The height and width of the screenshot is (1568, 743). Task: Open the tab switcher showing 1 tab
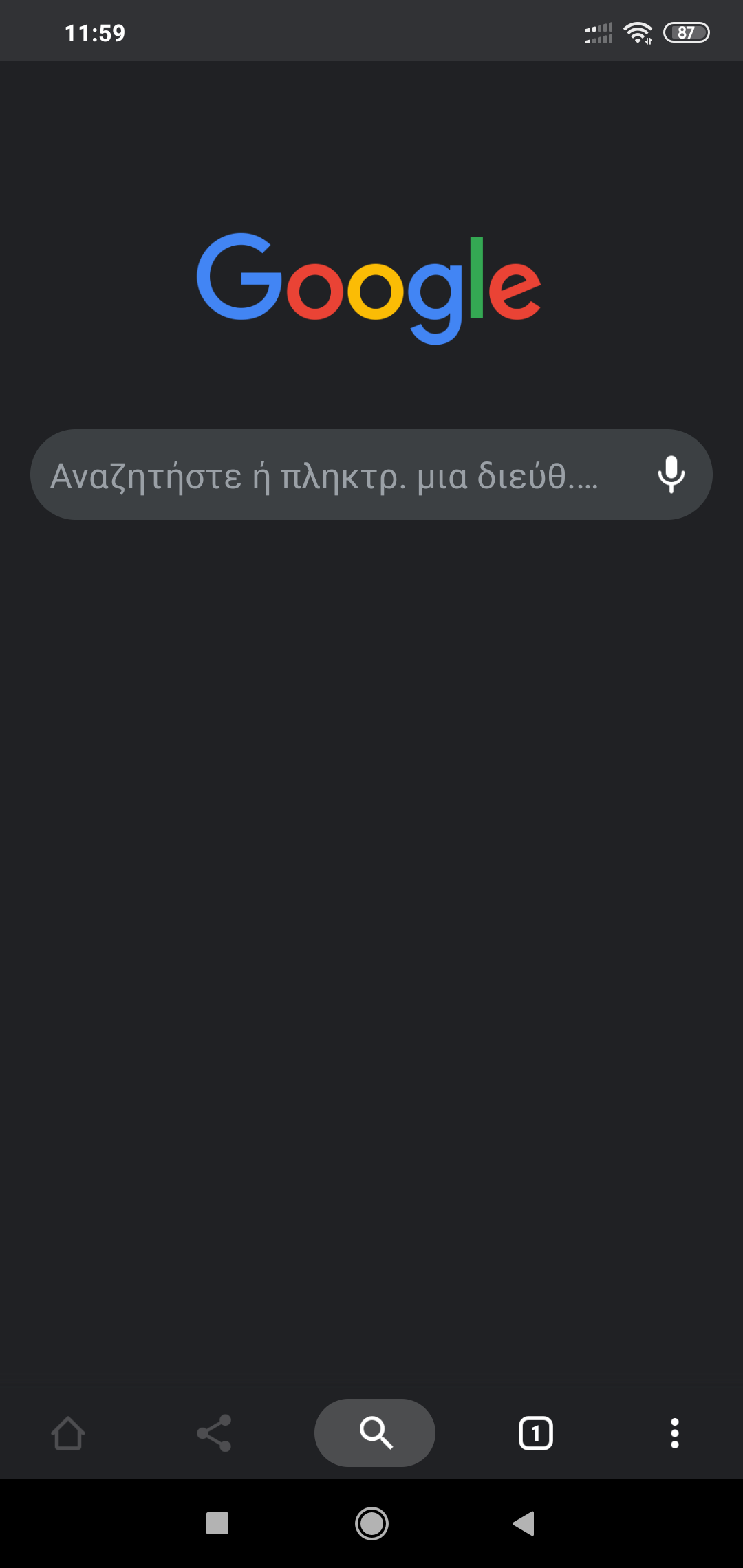(x=535, y=1433)
